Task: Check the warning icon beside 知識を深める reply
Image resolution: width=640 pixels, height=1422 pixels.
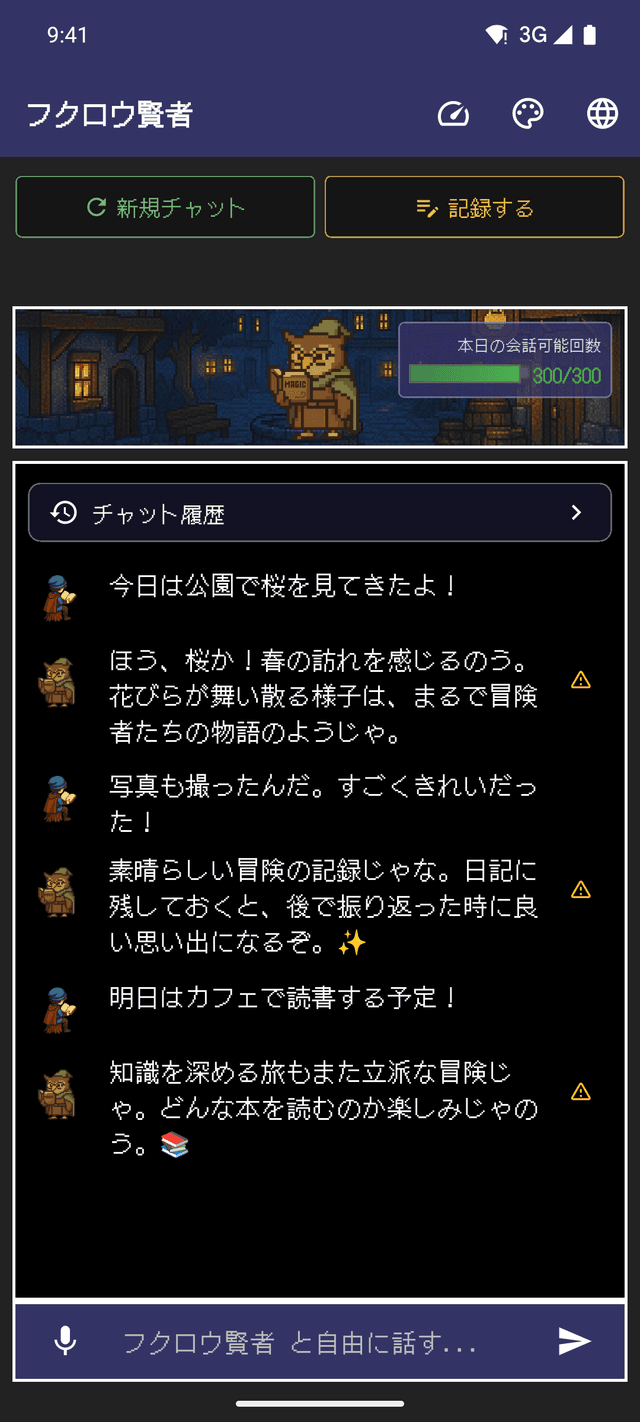Action: pyautogui.click(x=581, y=1092)
